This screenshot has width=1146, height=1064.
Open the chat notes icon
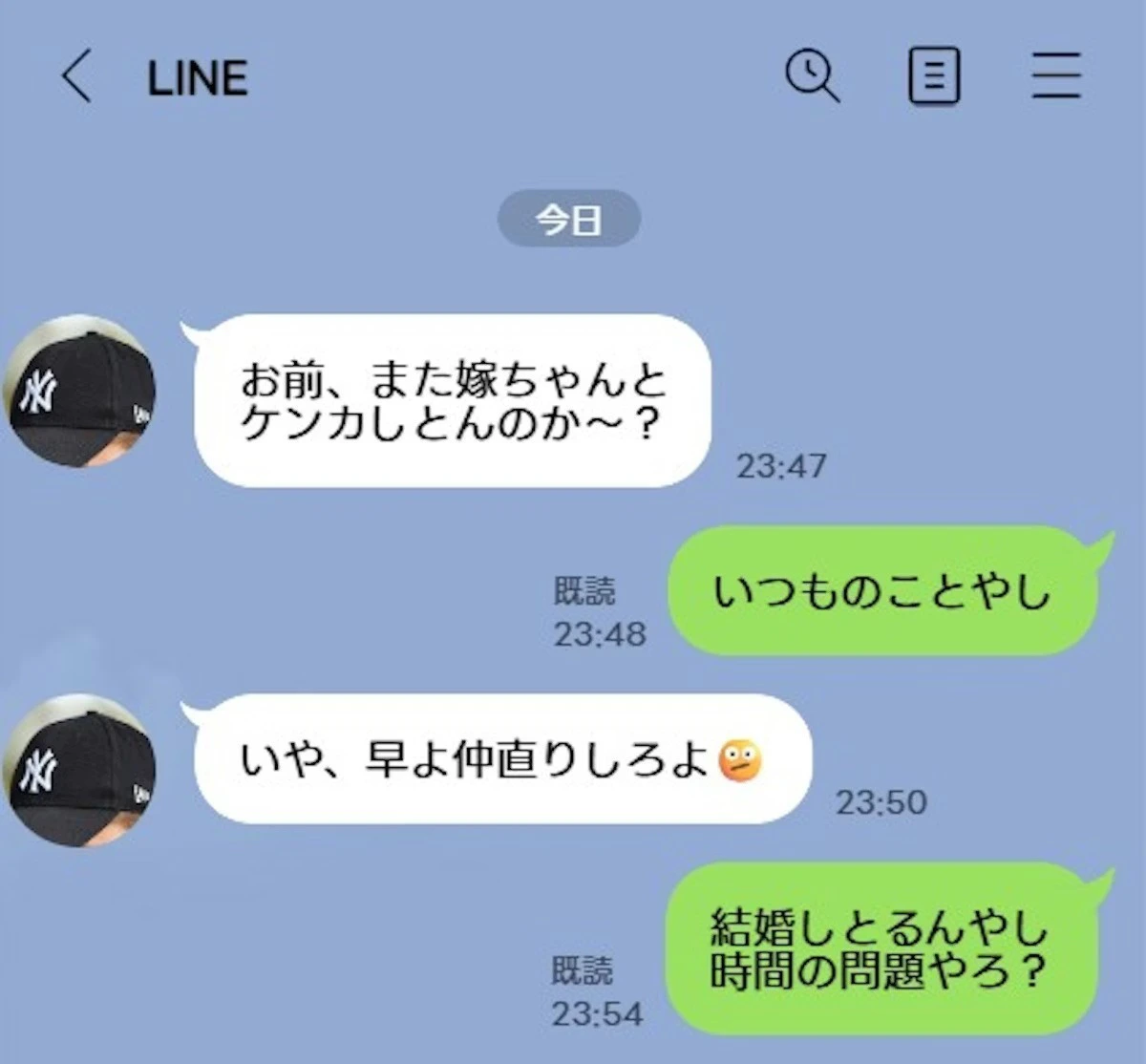[933, 76]
